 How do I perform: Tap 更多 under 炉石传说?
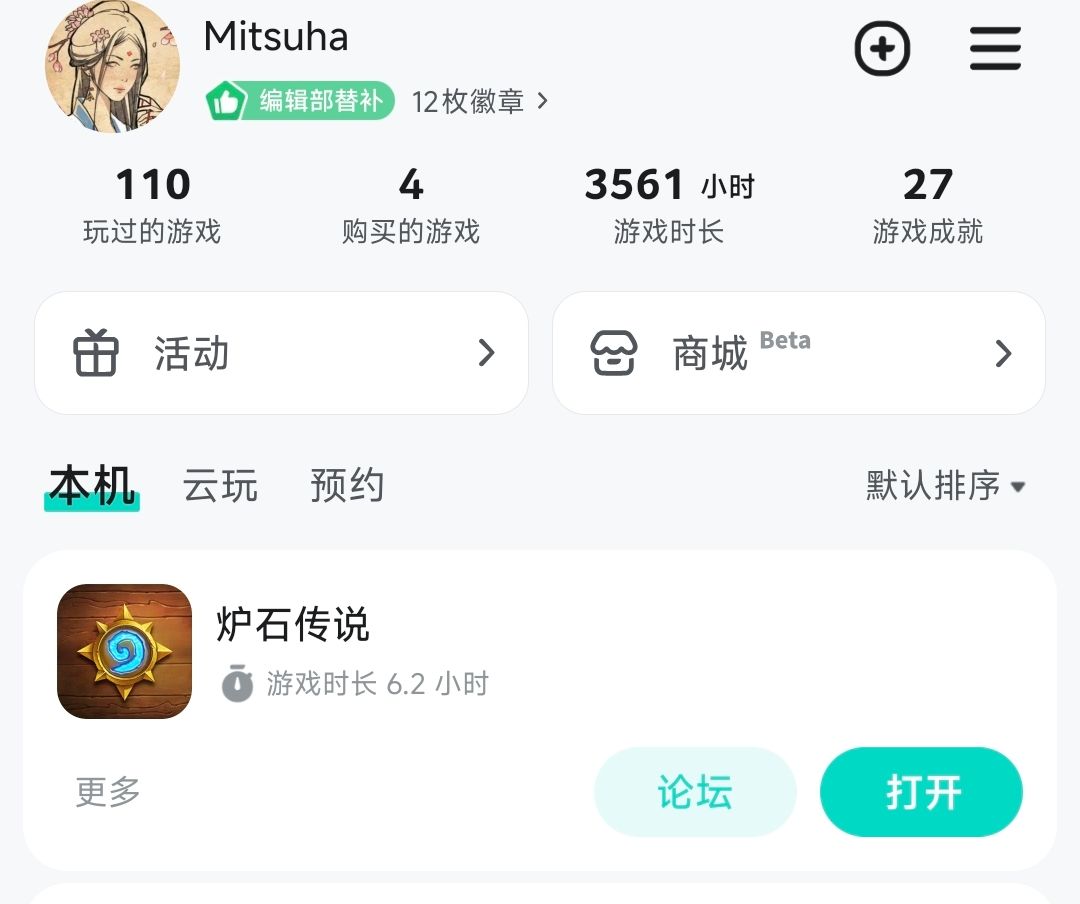pyautogui.click(x=108, y=792)
